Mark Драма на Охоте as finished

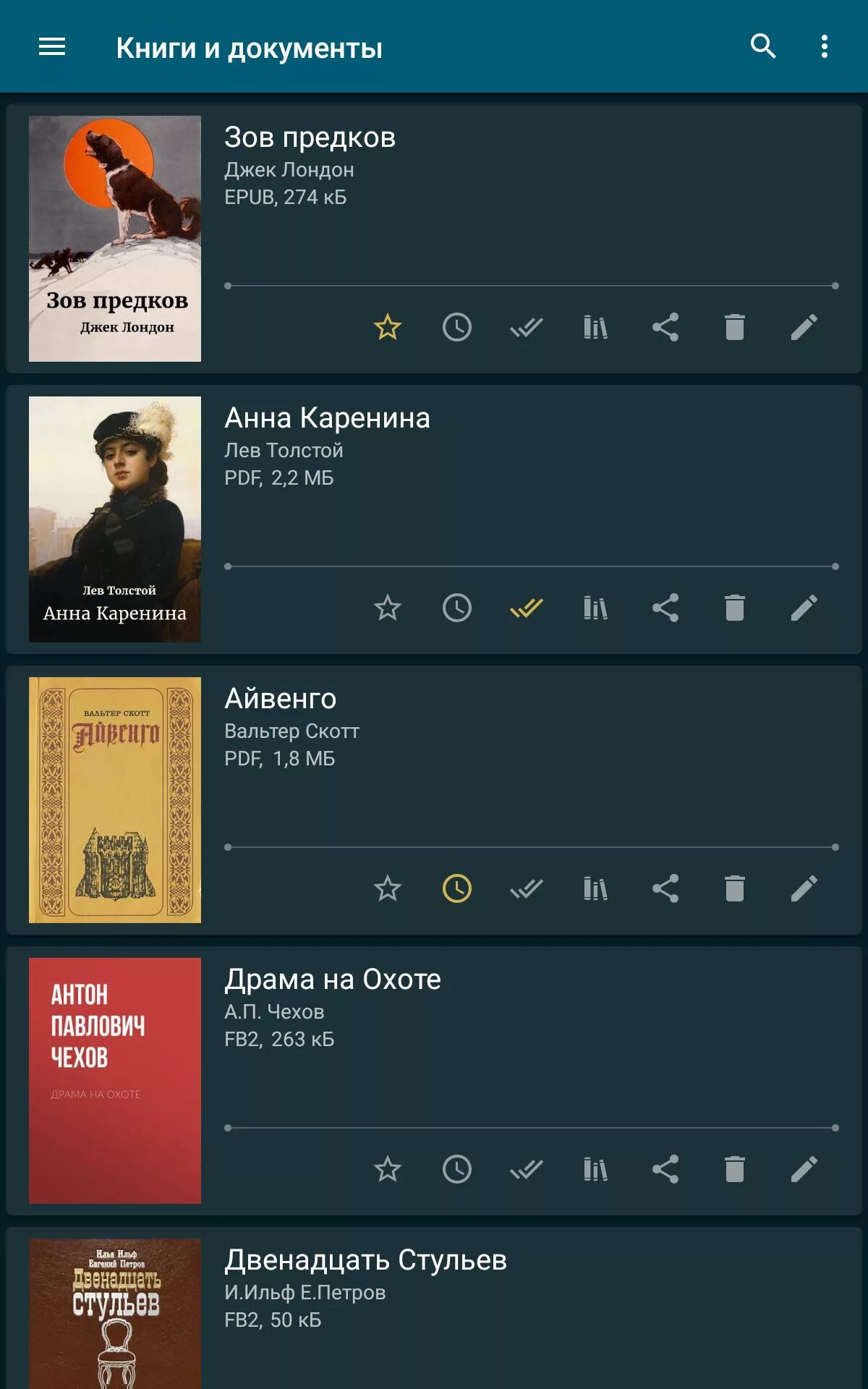point(527,1169)
